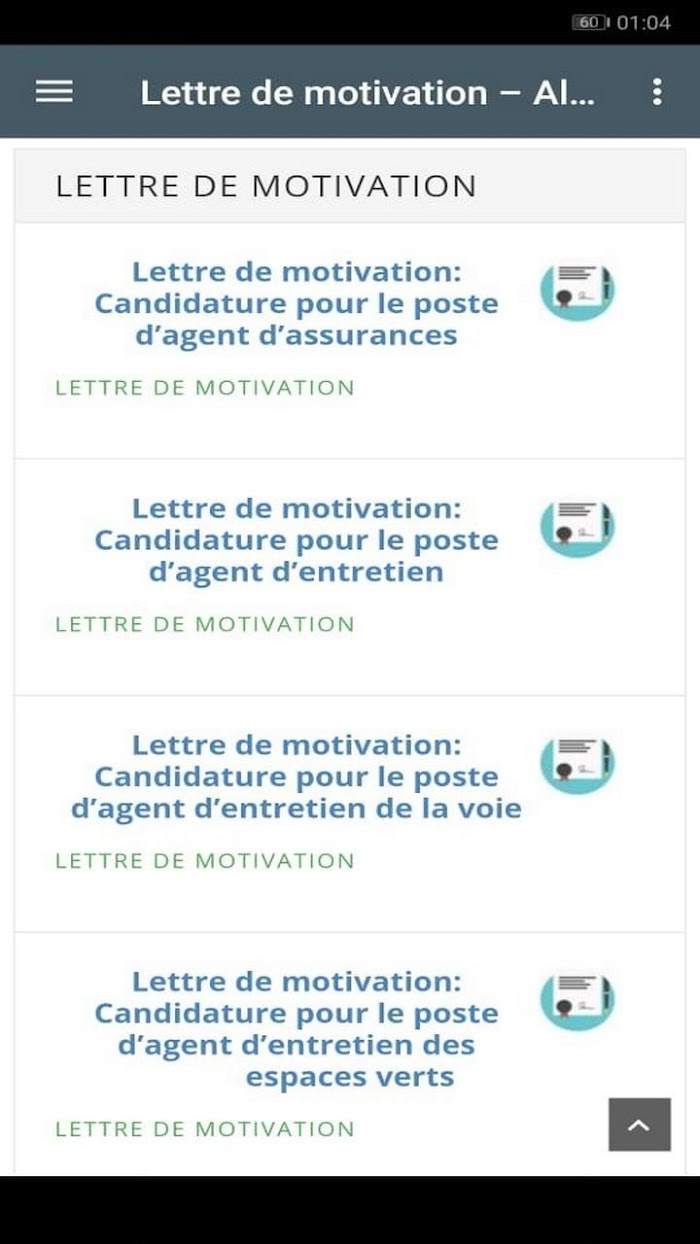Open the agent d'entretien de la voie letter

tap(296, 777)
